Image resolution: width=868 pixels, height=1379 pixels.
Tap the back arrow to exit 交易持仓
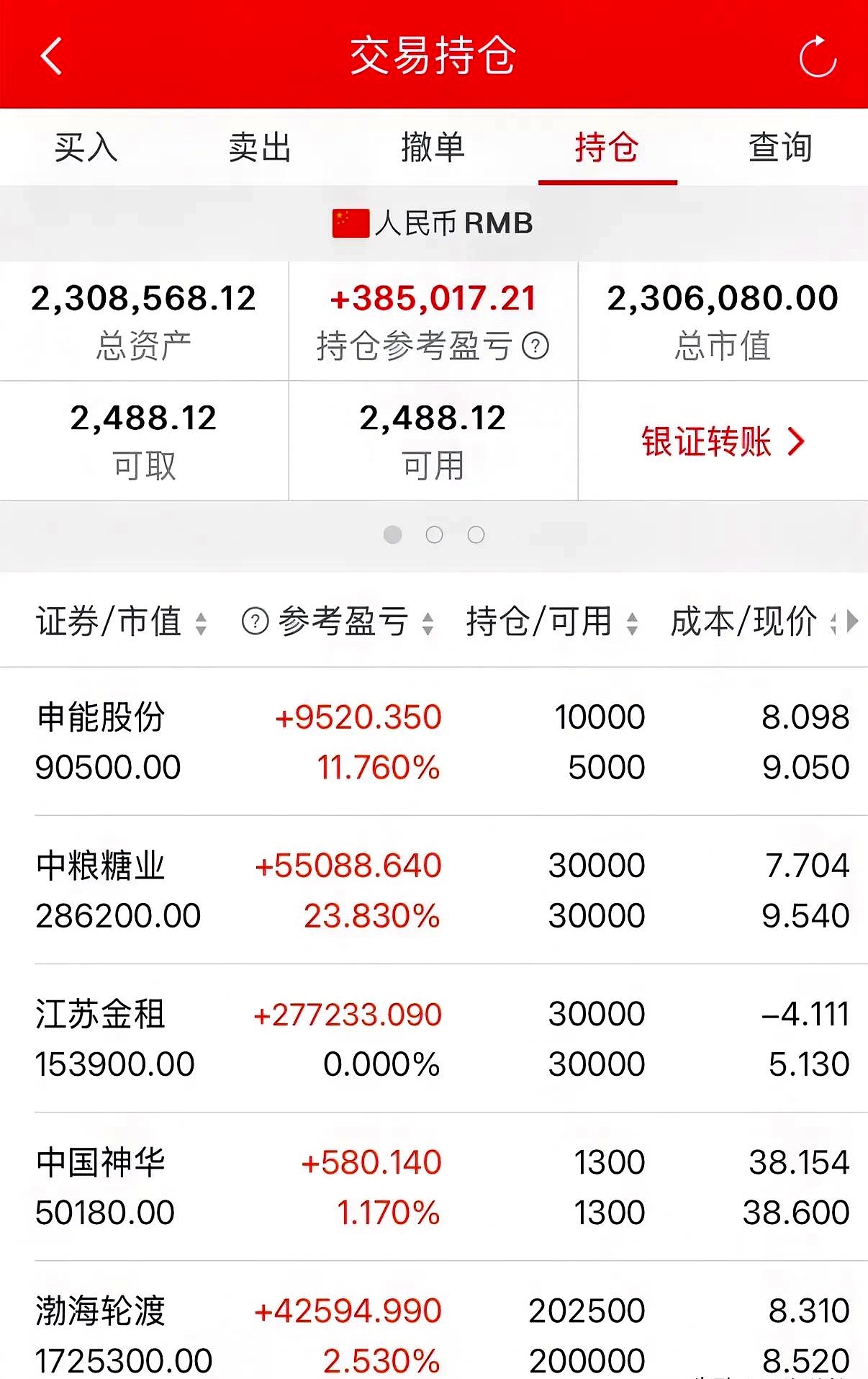click(x=50, y=56)
